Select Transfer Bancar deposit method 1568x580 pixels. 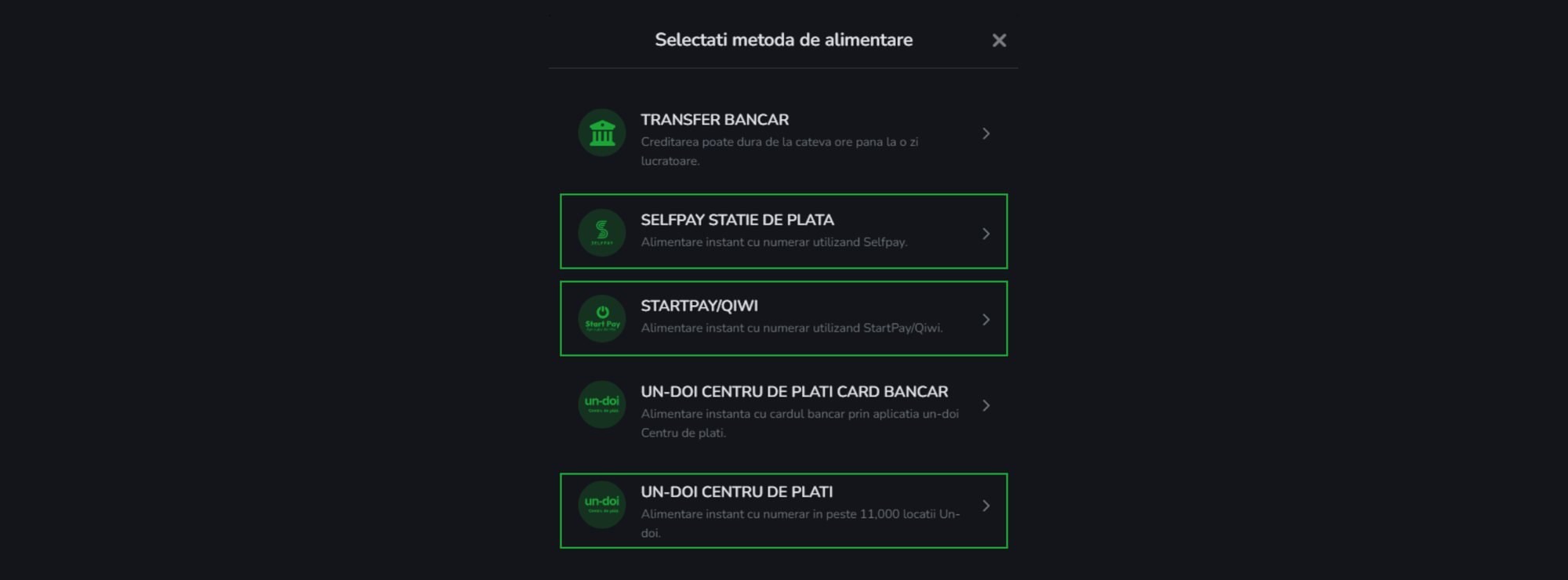(783, 139)
